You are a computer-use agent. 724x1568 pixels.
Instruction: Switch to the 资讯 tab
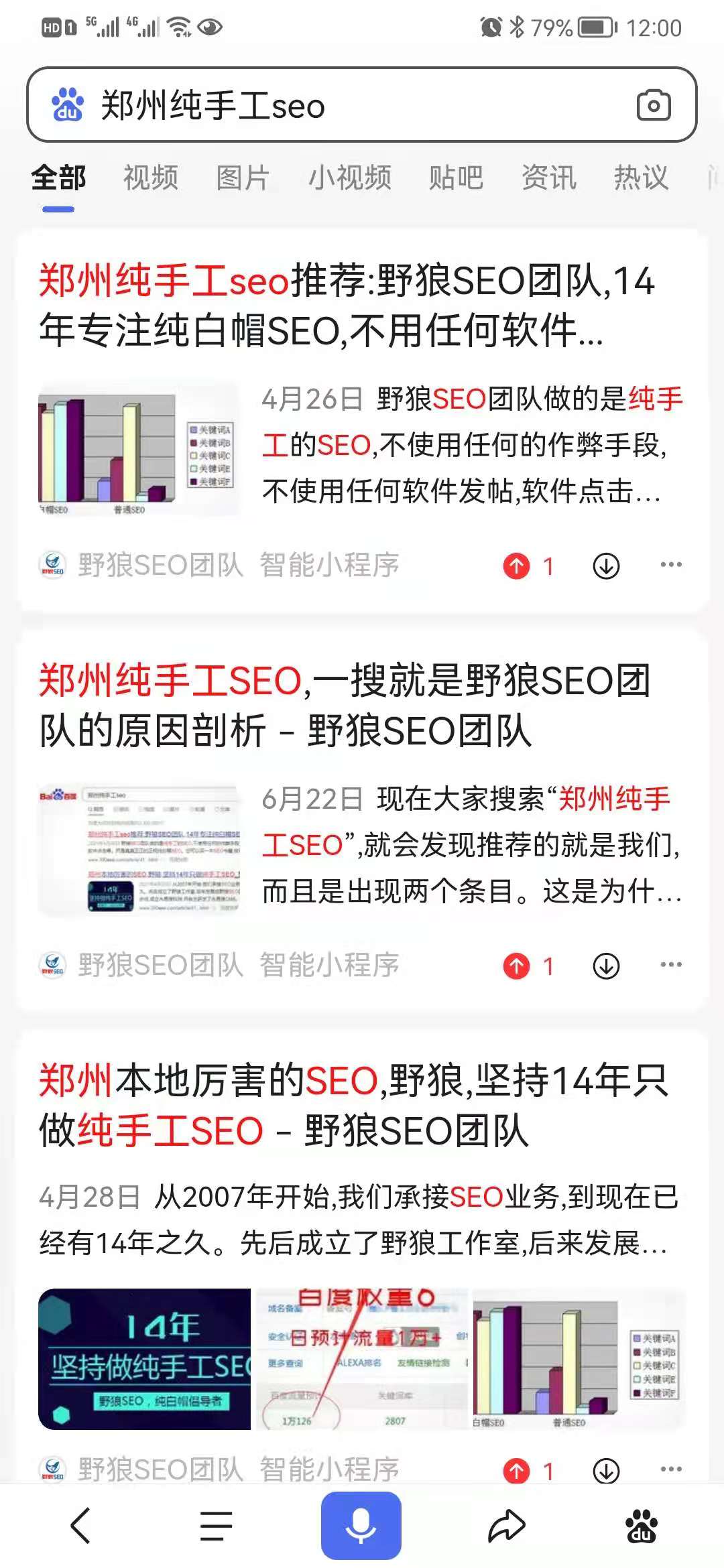tap(548, 178)
